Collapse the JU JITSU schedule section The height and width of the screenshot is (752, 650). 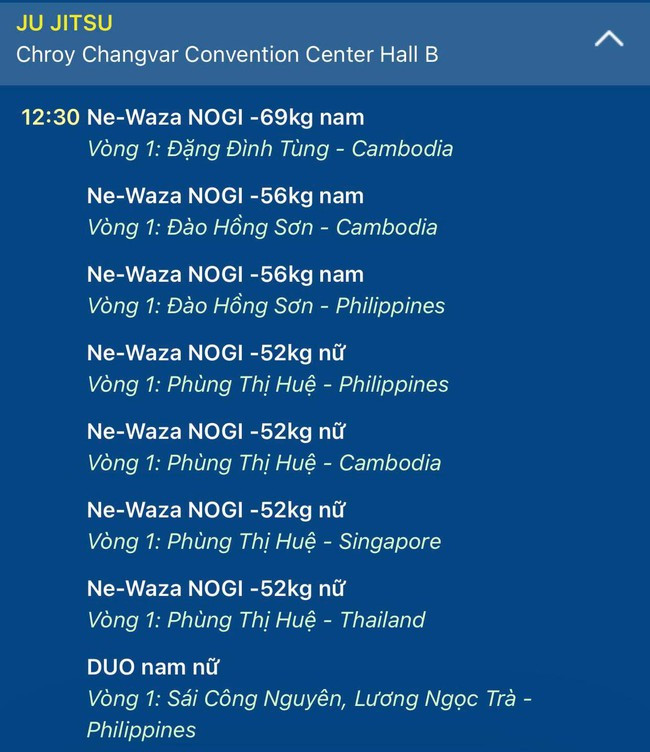[608, 39]
